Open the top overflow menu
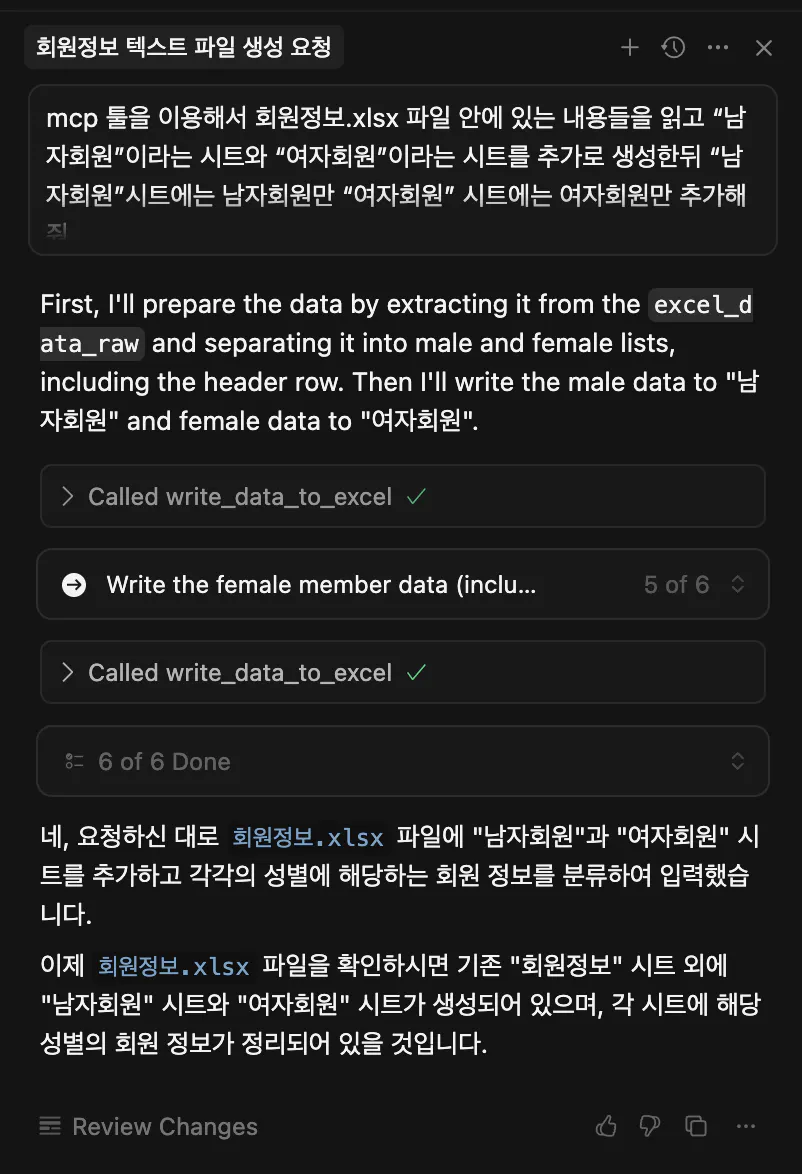The image size is (802, 1174). pyautogui.click(x=718, y=48)
